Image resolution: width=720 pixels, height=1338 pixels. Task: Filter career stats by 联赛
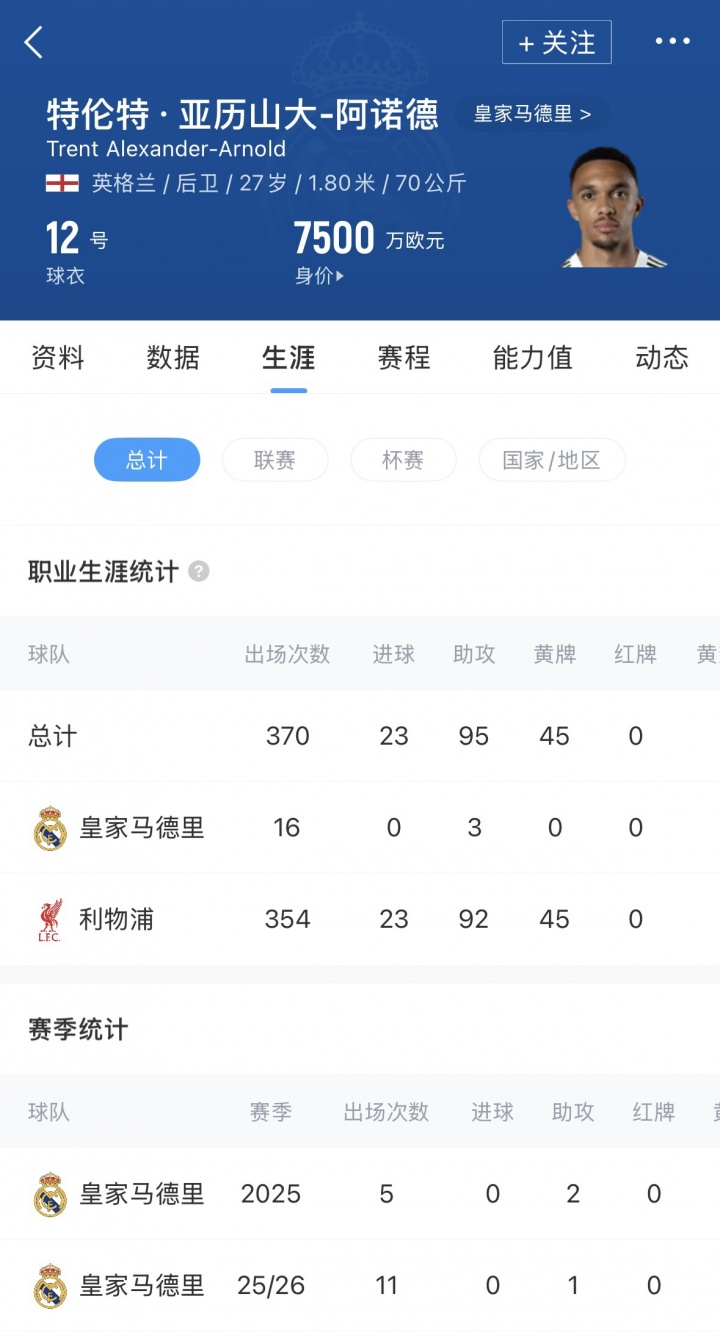pyautogui.click(x=275, y=460)
